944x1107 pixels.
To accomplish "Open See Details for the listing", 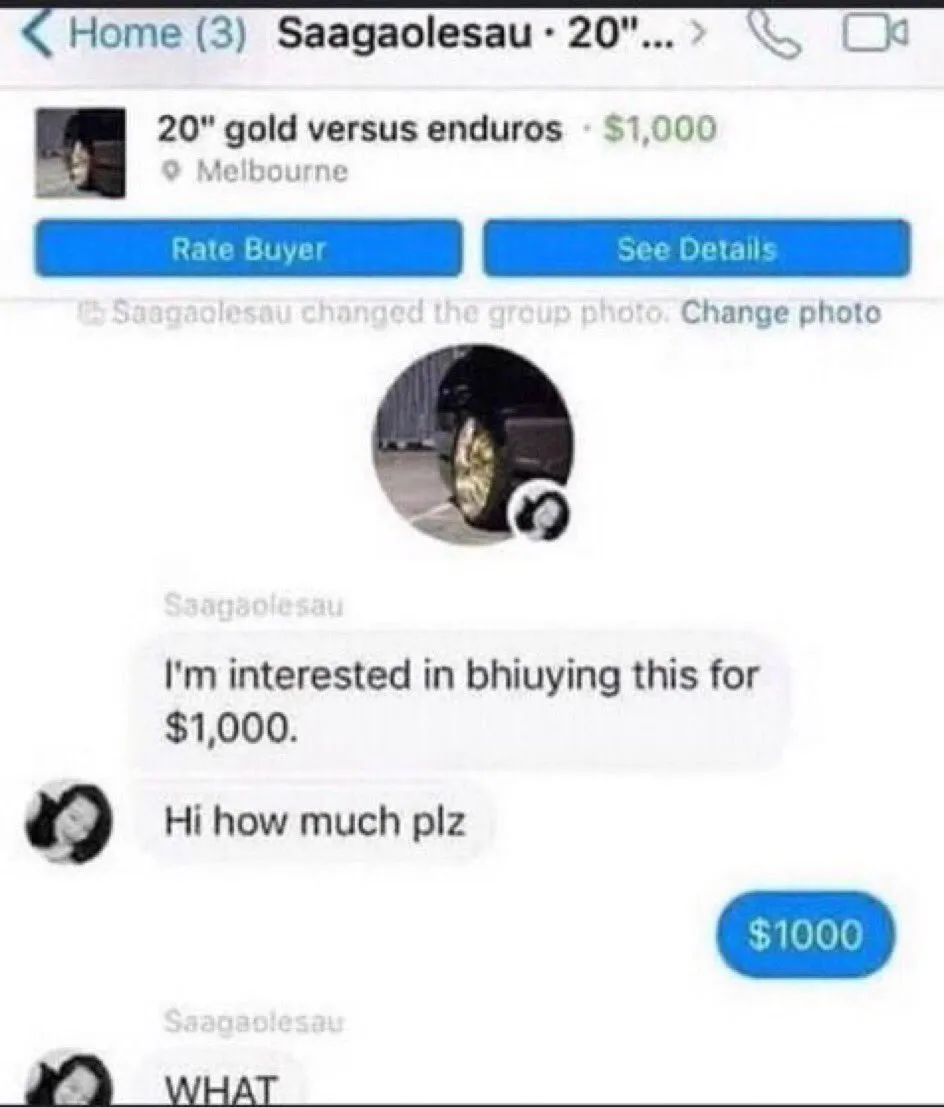I will coord(696,249).
